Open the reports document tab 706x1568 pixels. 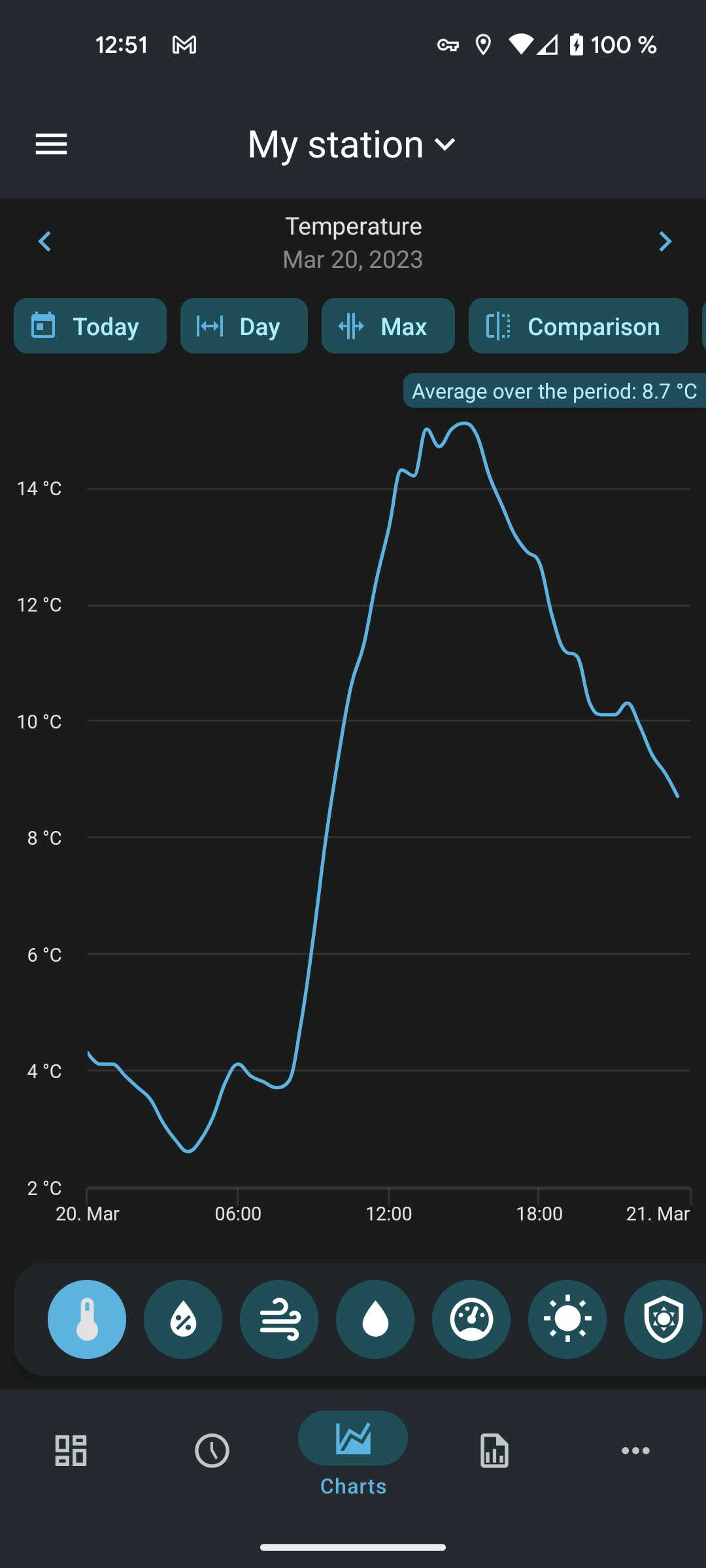pos(494,1450)
